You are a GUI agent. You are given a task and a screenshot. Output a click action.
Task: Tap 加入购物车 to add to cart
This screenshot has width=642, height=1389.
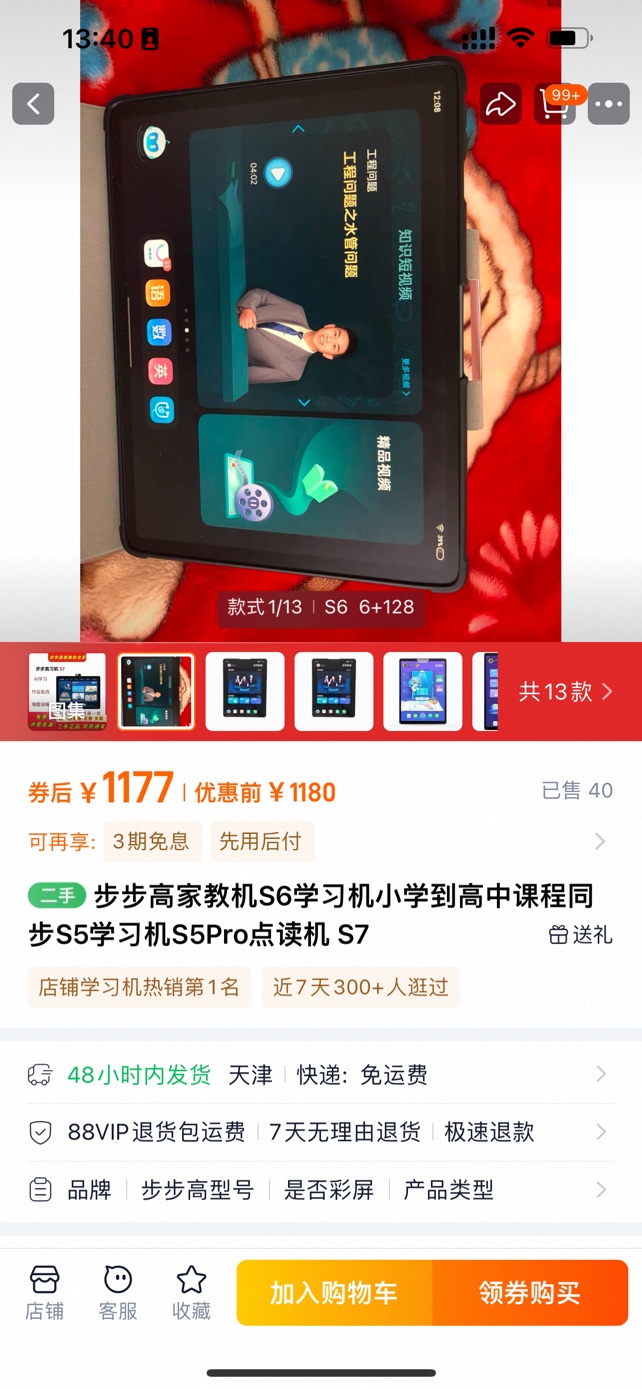click(334, 1292)
